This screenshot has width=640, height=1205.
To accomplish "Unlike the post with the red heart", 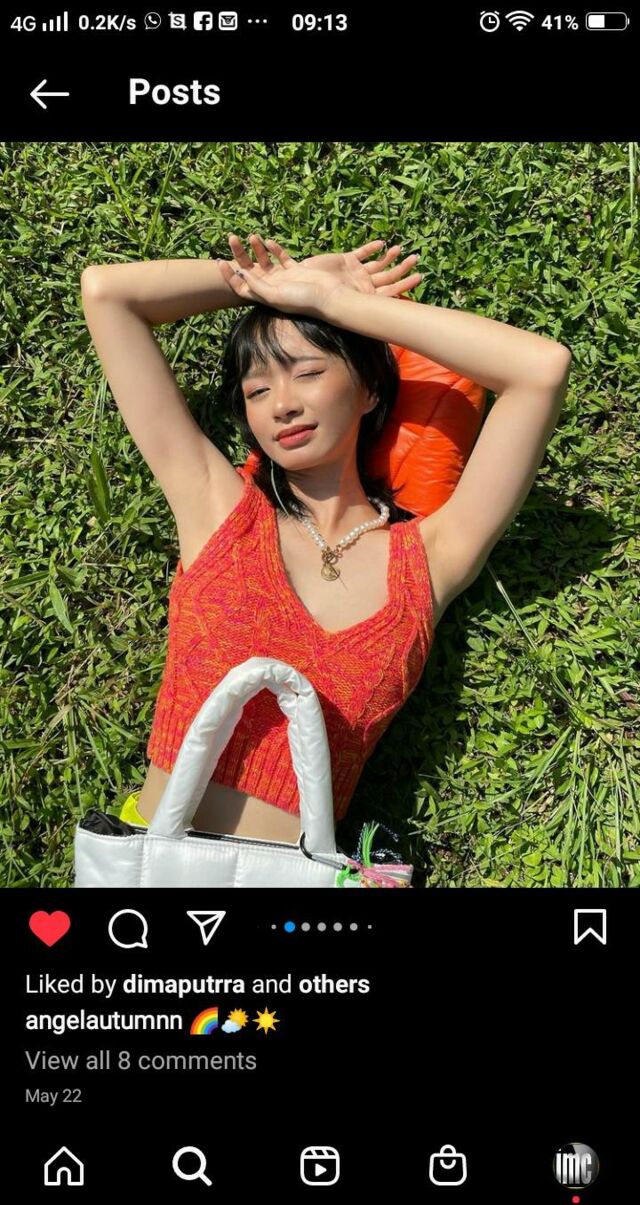I will (49, 928).
